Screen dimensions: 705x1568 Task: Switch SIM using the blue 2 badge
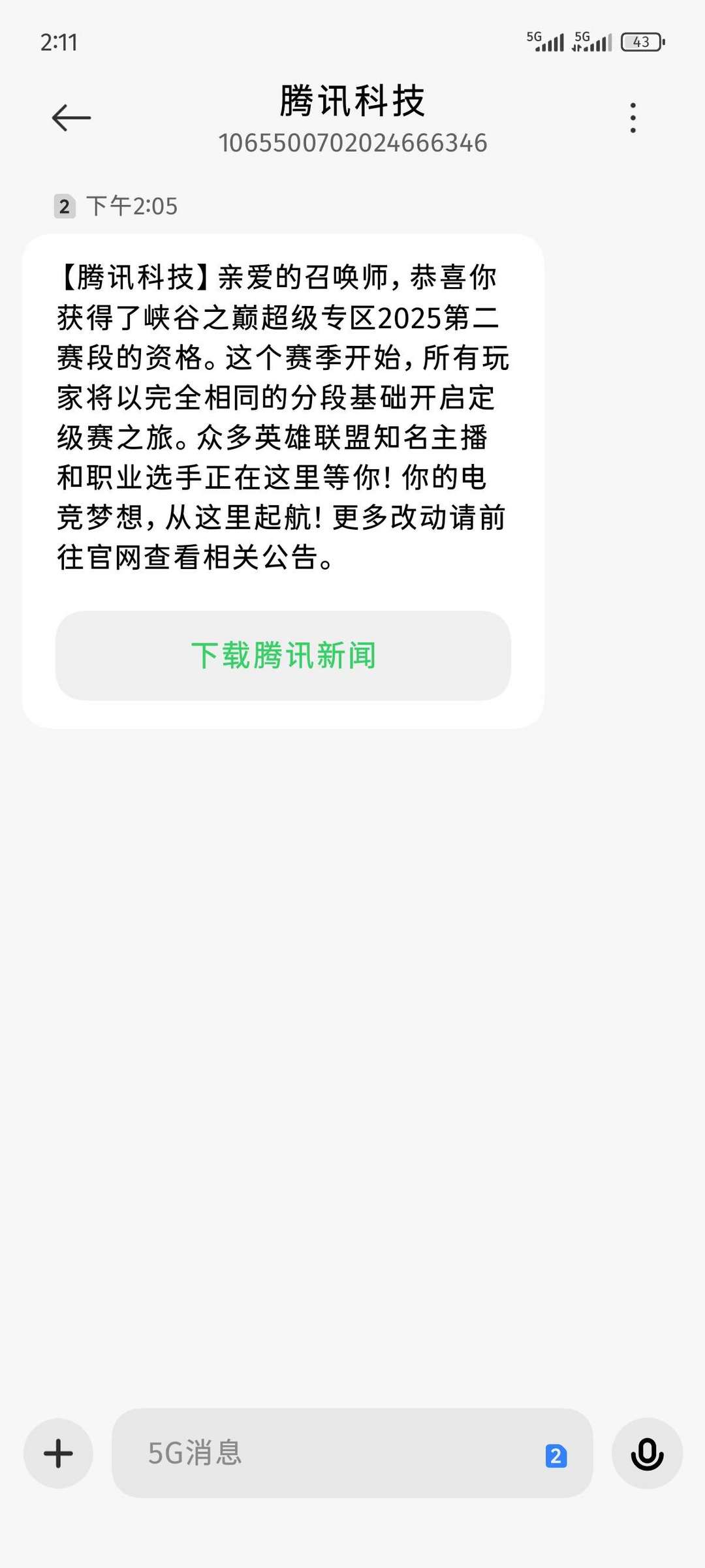[556, 1456]
